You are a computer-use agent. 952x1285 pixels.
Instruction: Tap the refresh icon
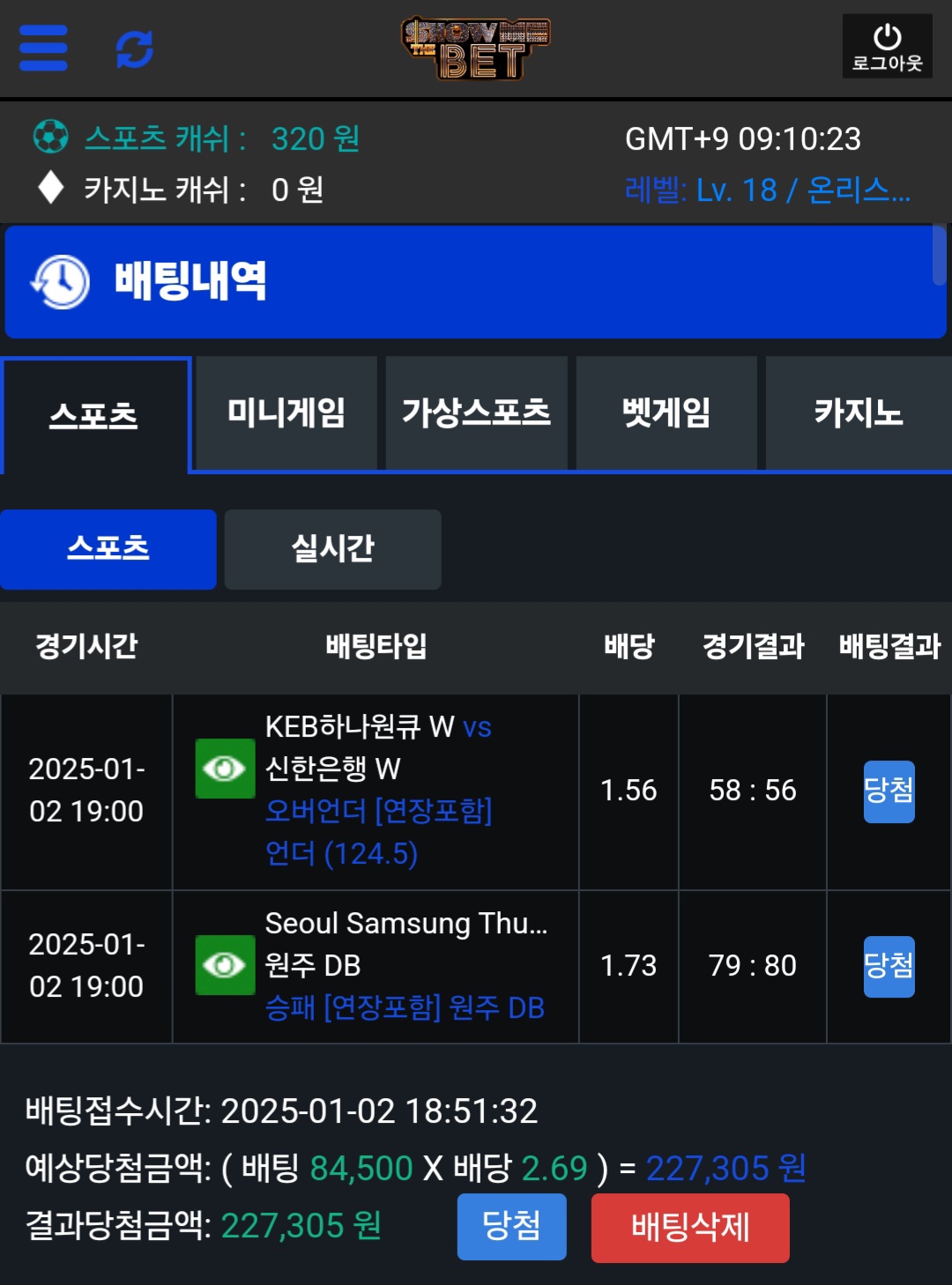coord(135,48)
